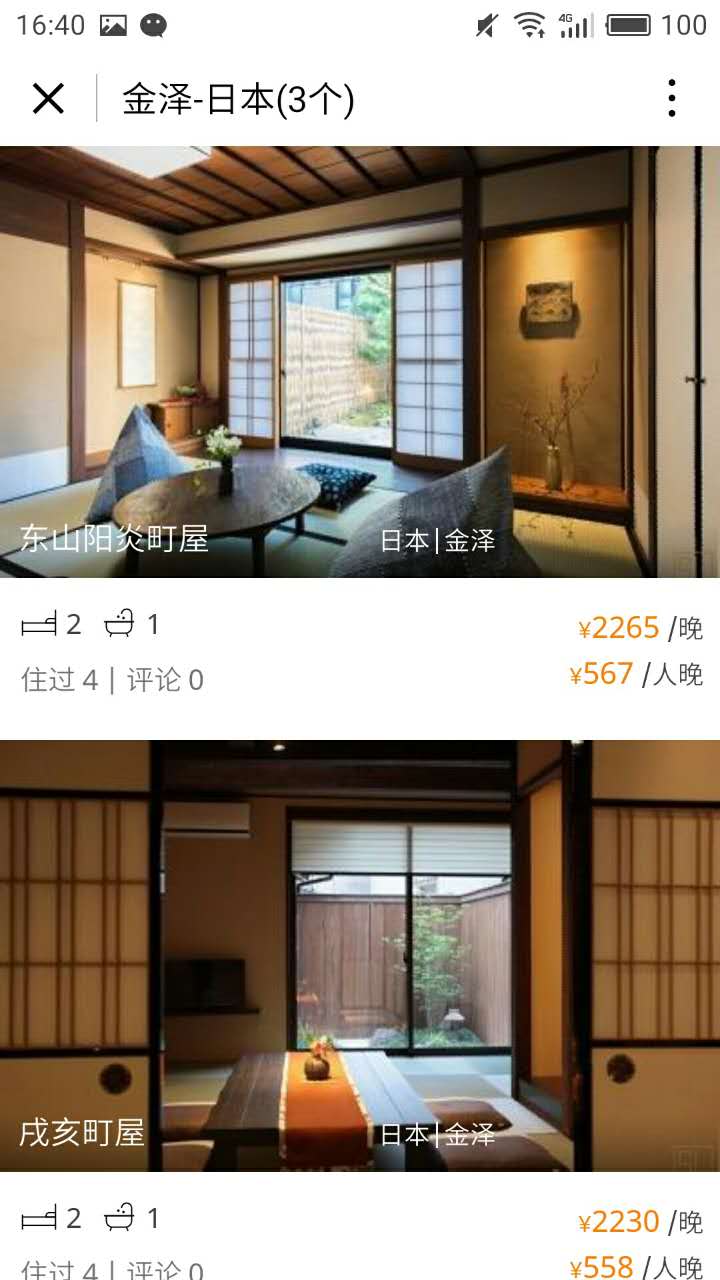Close the 金泽-日本 page

48,99
